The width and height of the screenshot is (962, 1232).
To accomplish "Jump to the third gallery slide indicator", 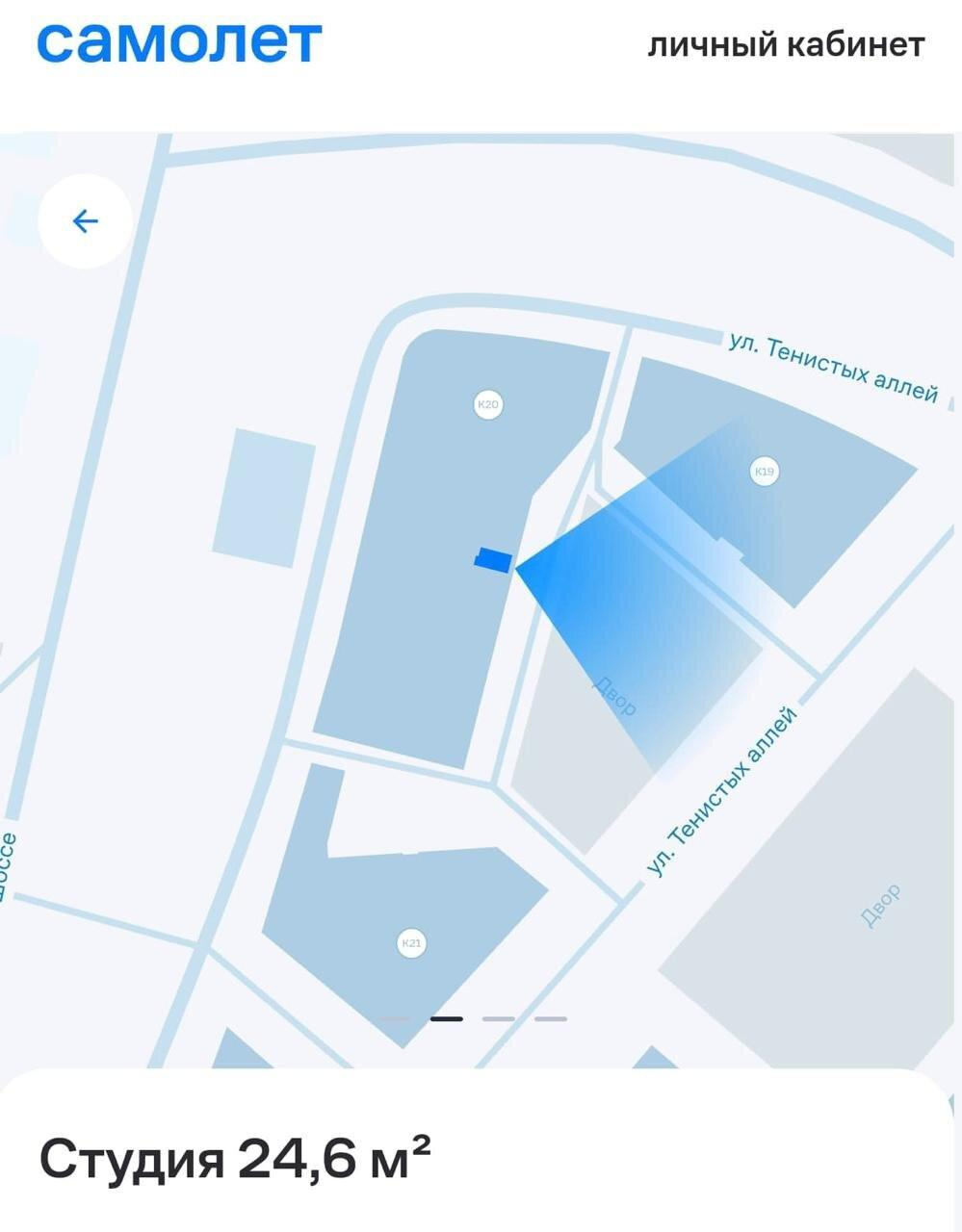I will point(499,1018).
